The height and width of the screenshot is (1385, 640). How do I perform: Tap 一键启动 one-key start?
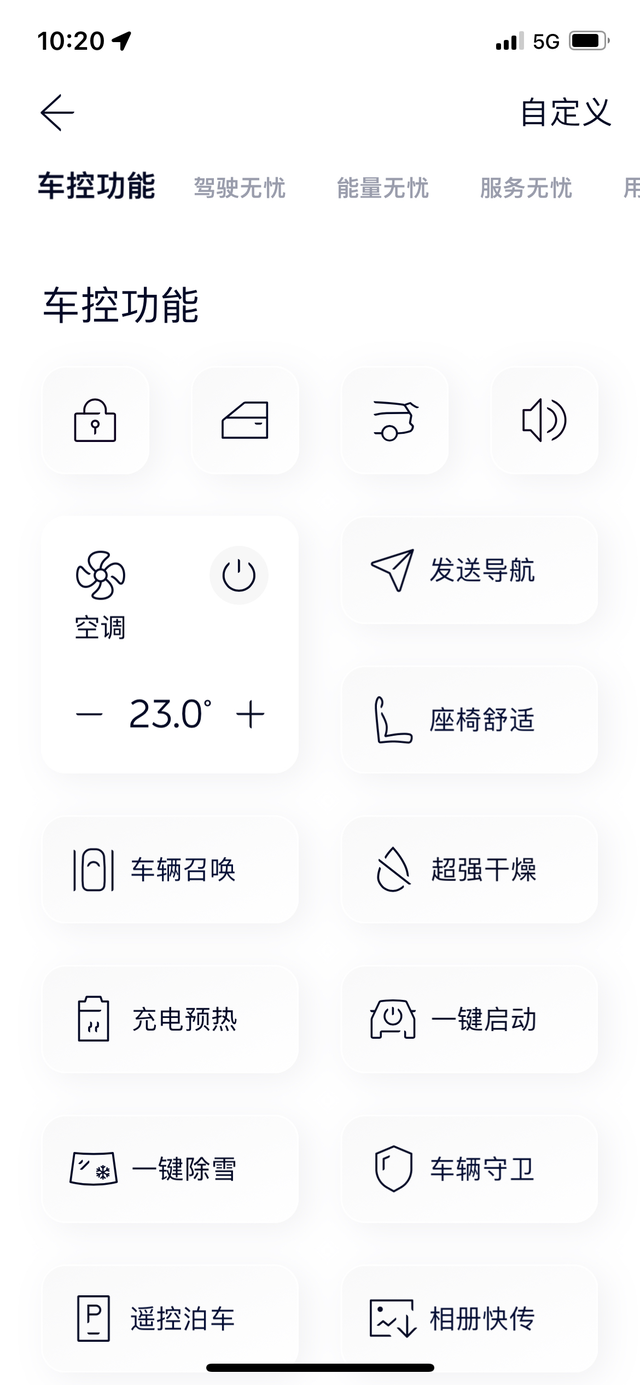click(469, 1019)
